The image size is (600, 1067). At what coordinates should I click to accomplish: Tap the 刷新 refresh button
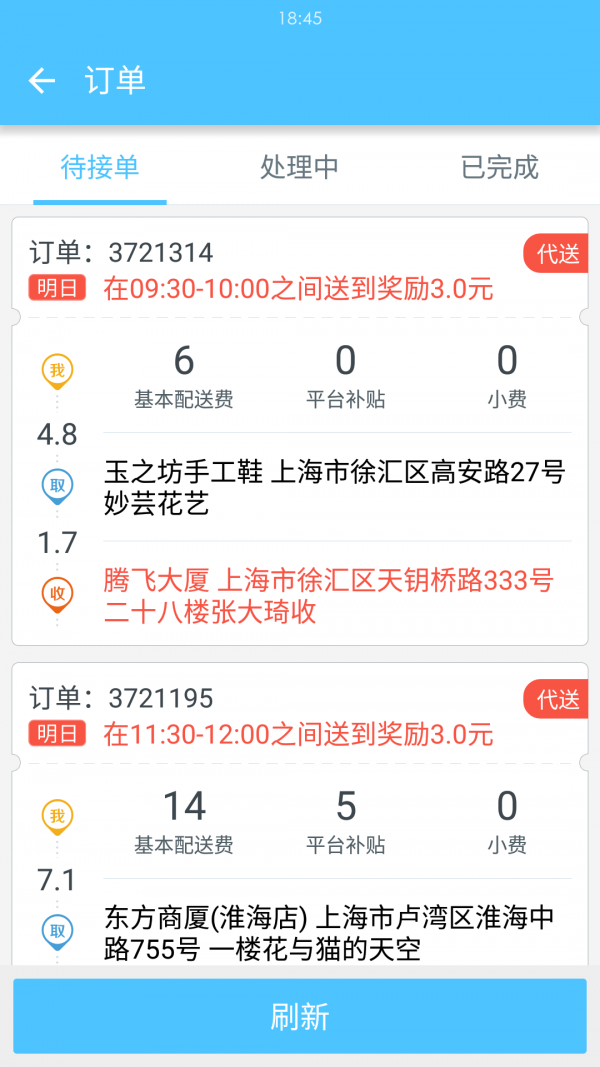(300, 1016)
